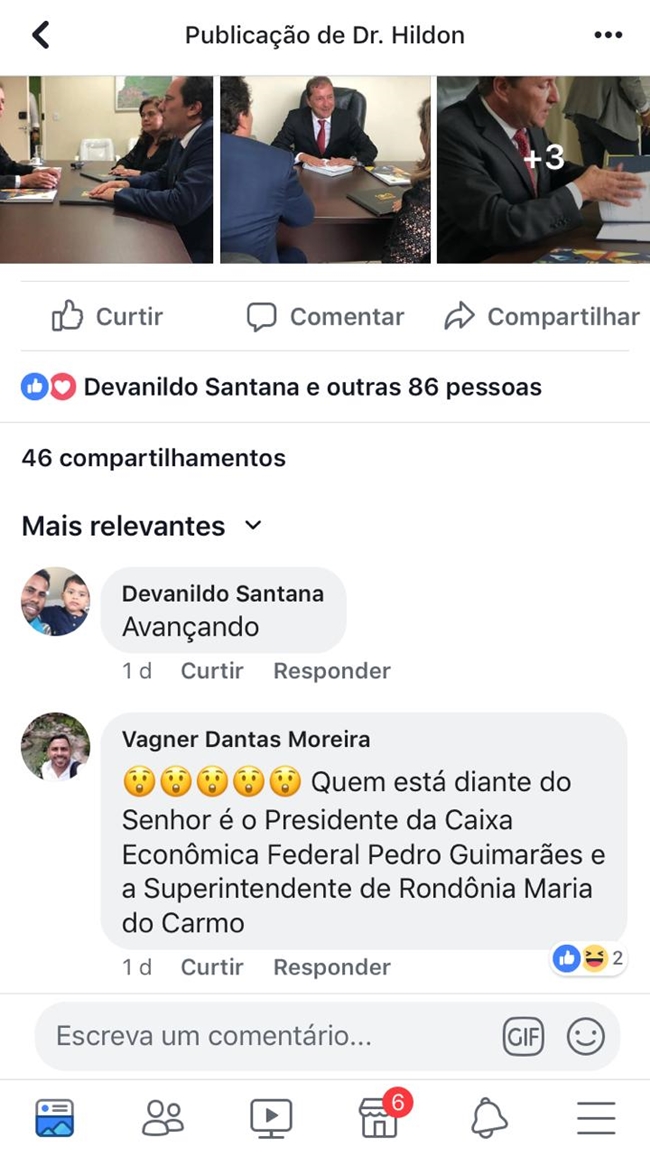Like Devanildo Santana's comment
Image resolution: width=650 pixels, height=1156 pixels.
click(211, 671)
